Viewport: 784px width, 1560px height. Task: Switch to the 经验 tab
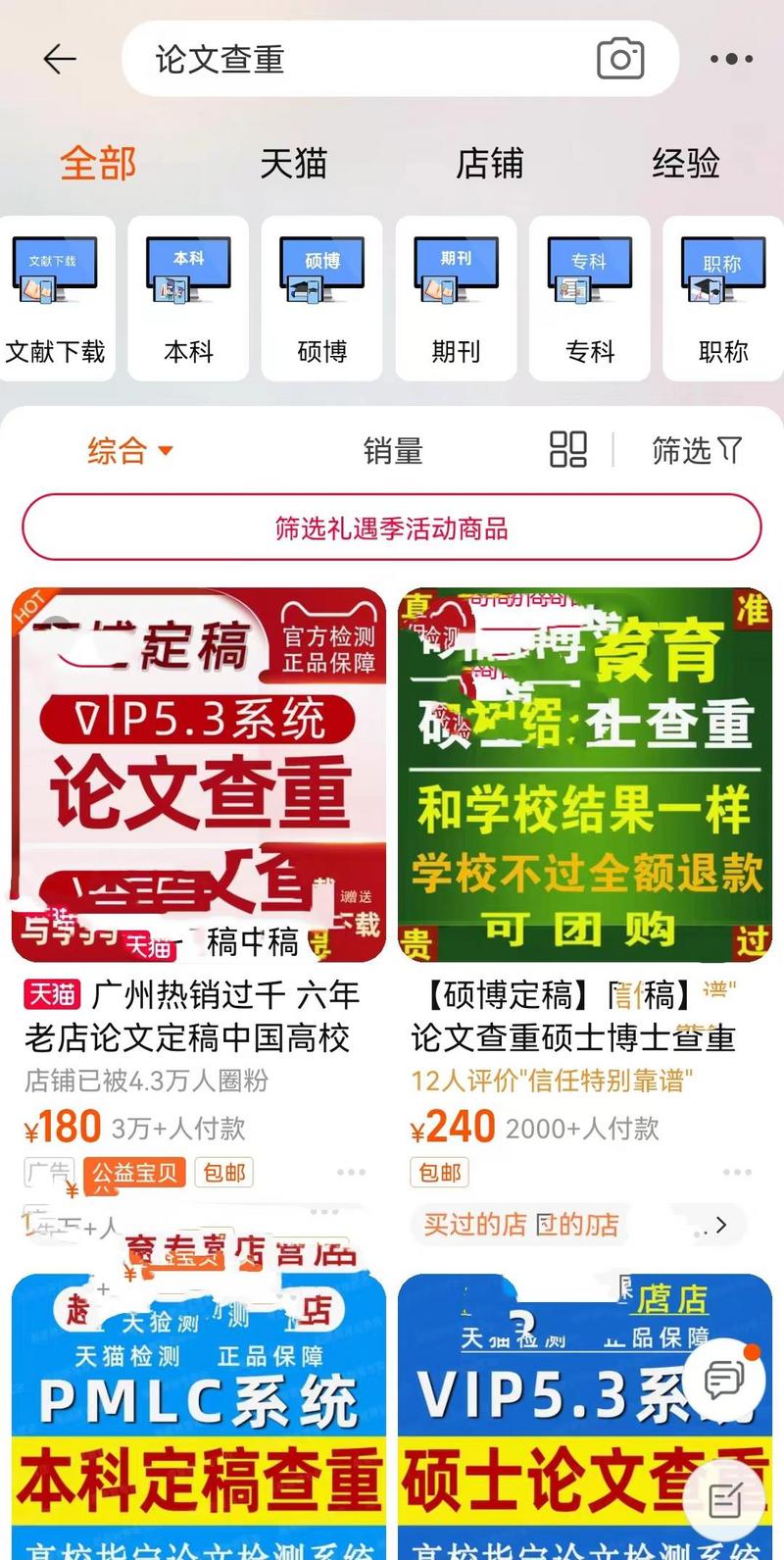coord(685,163)
